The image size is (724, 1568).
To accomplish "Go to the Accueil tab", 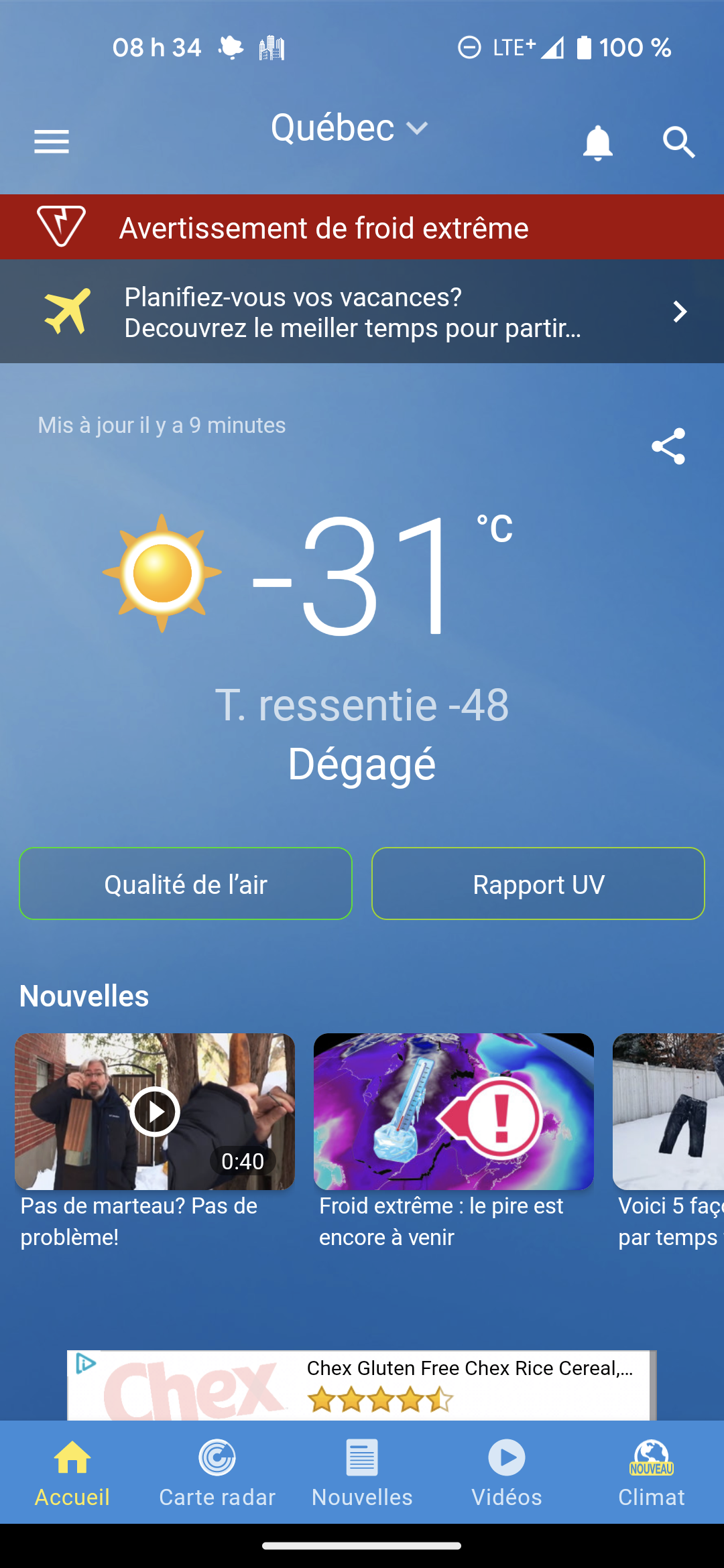I will click(x=72, y=1473).
